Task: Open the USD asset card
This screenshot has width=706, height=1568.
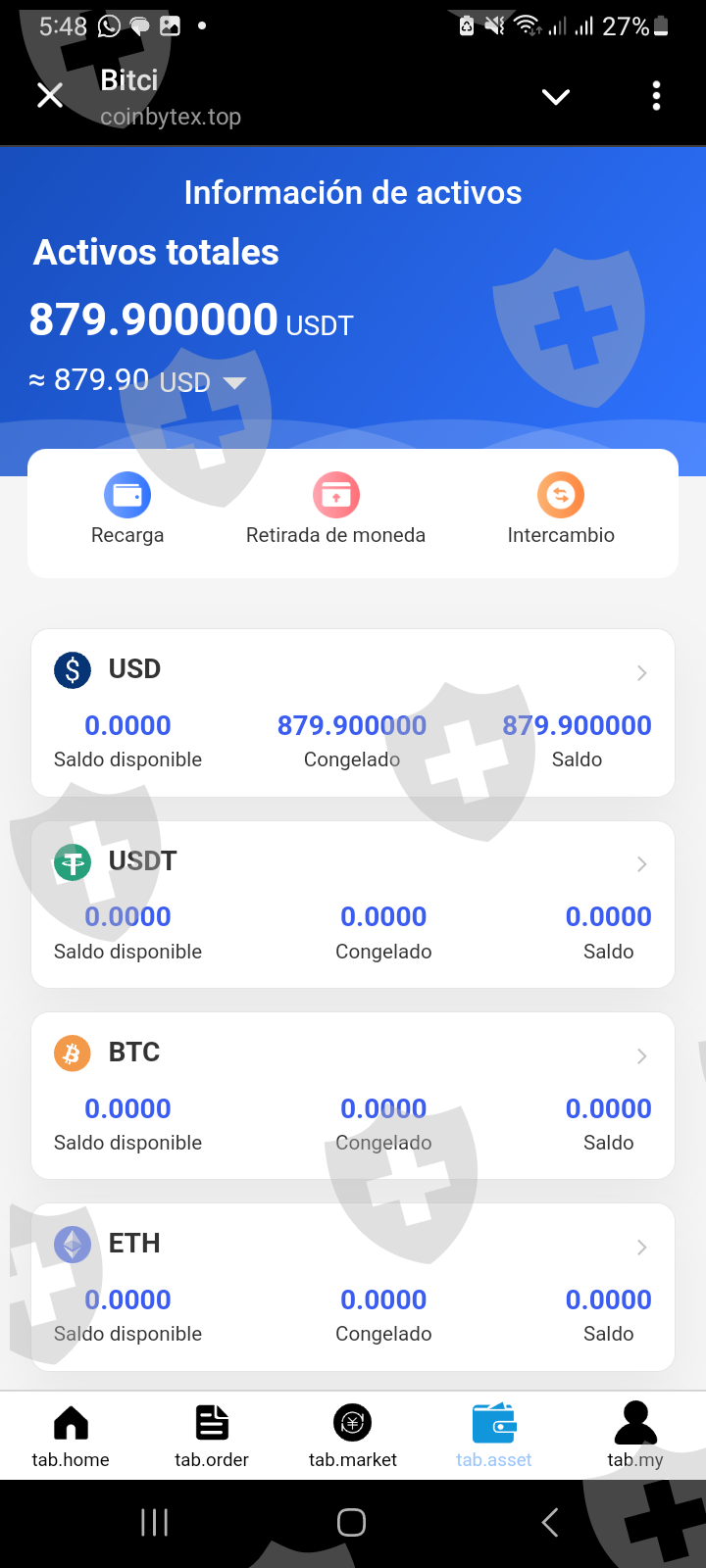Action: tap(353, 712)
